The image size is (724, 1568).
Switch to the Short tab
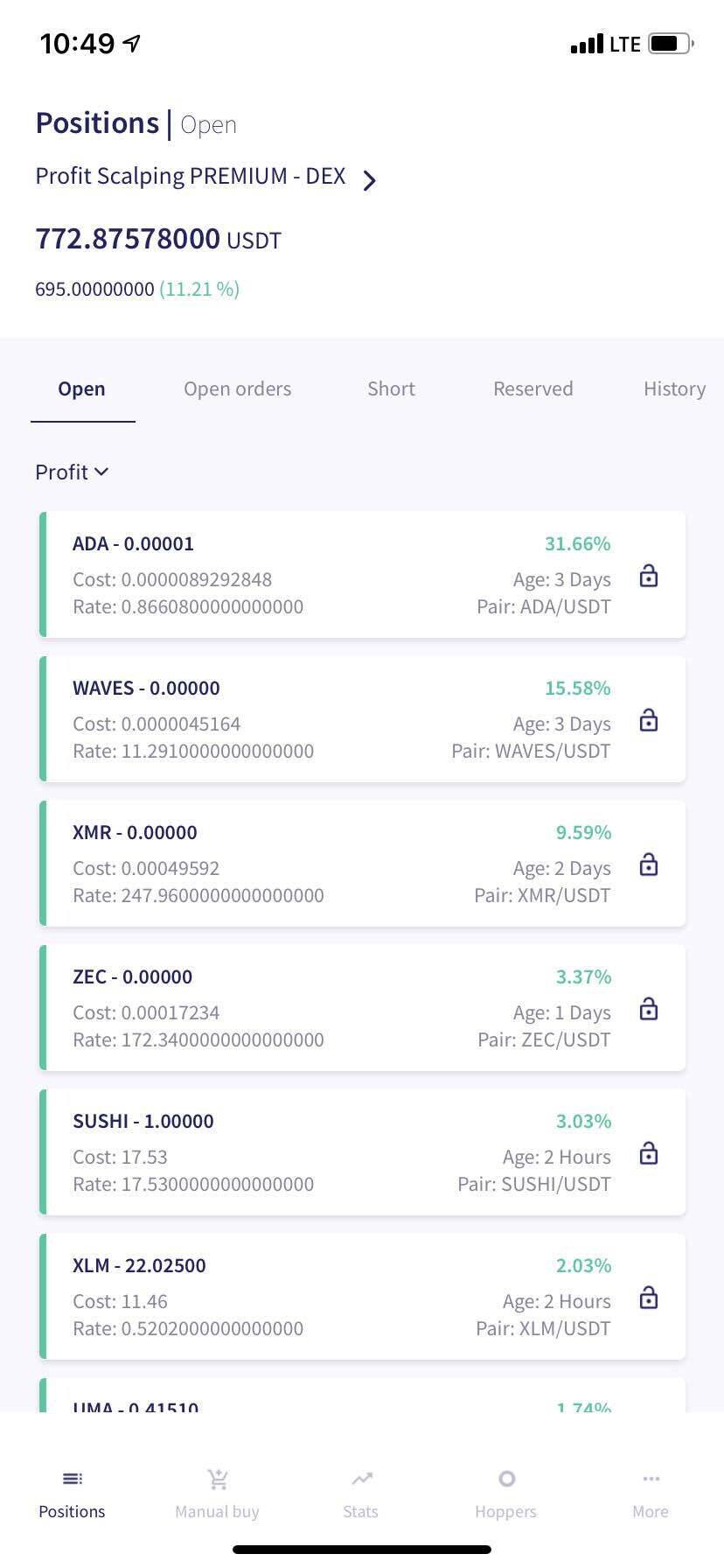point(391,389)
